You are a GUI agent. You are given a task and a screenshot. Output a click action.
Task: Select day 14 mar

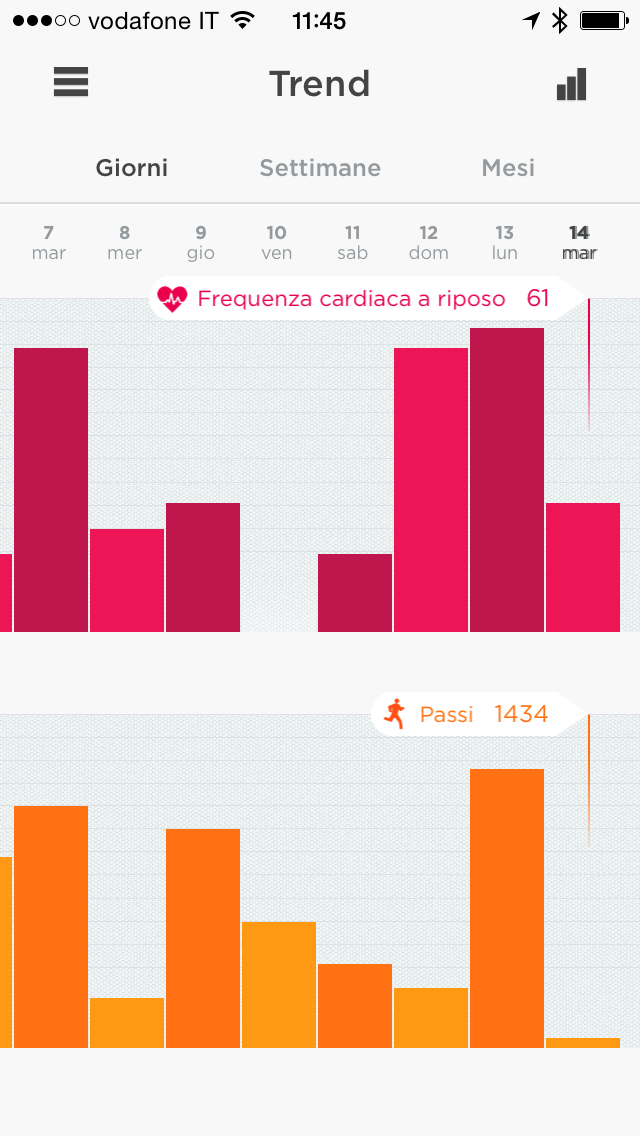point(579,243)
